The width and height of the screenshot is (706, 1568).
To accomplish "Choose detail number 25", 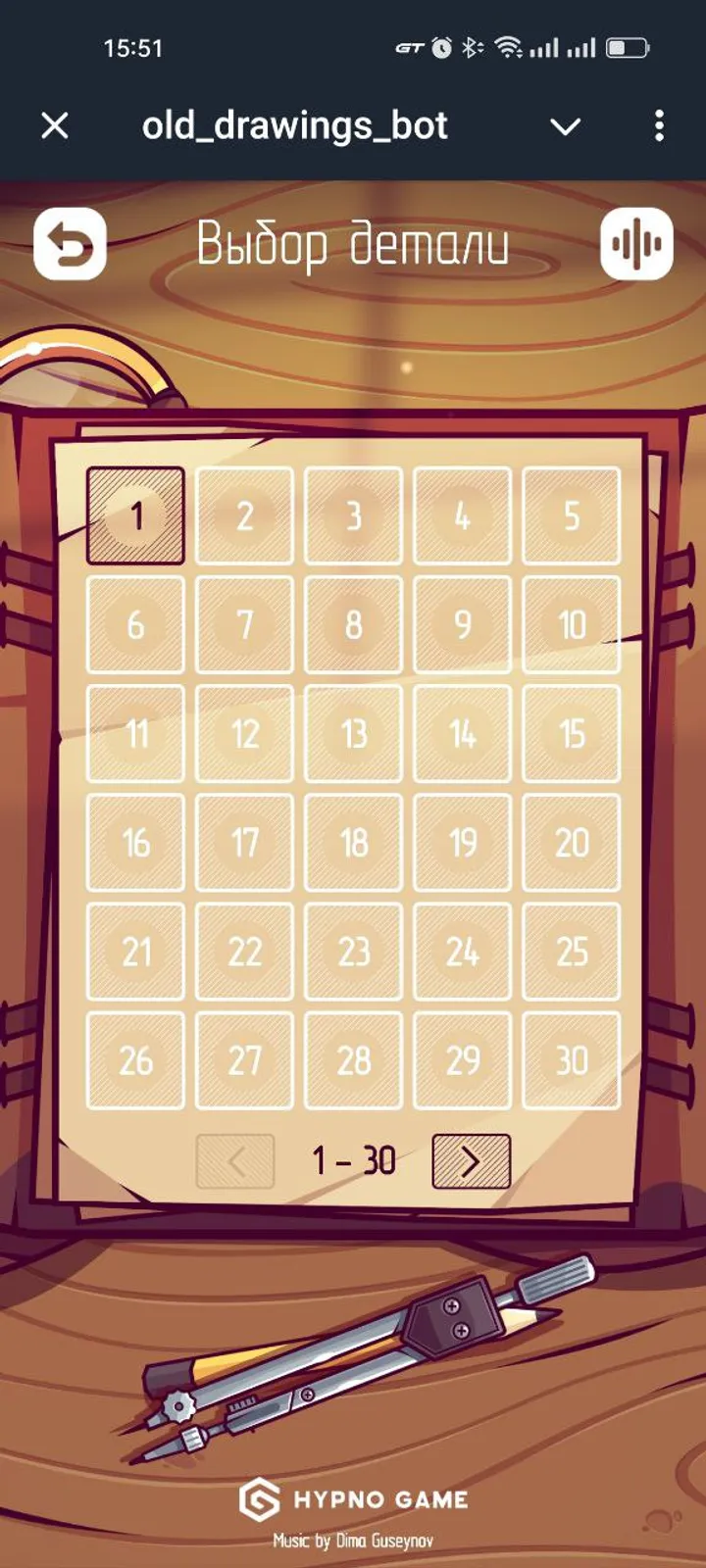I will [571, 951].
